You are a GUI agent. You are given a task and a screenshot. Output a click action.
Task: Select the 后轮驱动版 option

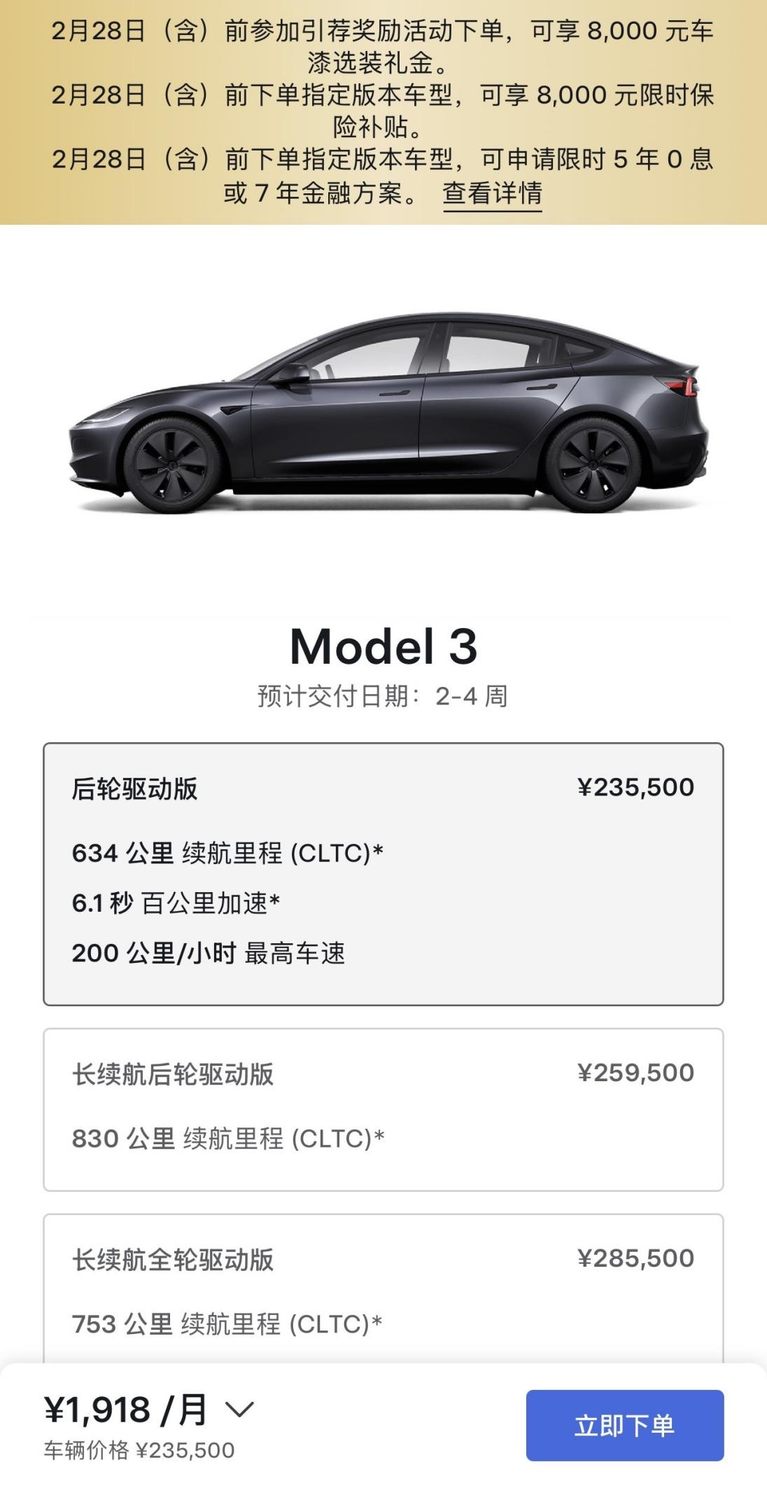383,873
